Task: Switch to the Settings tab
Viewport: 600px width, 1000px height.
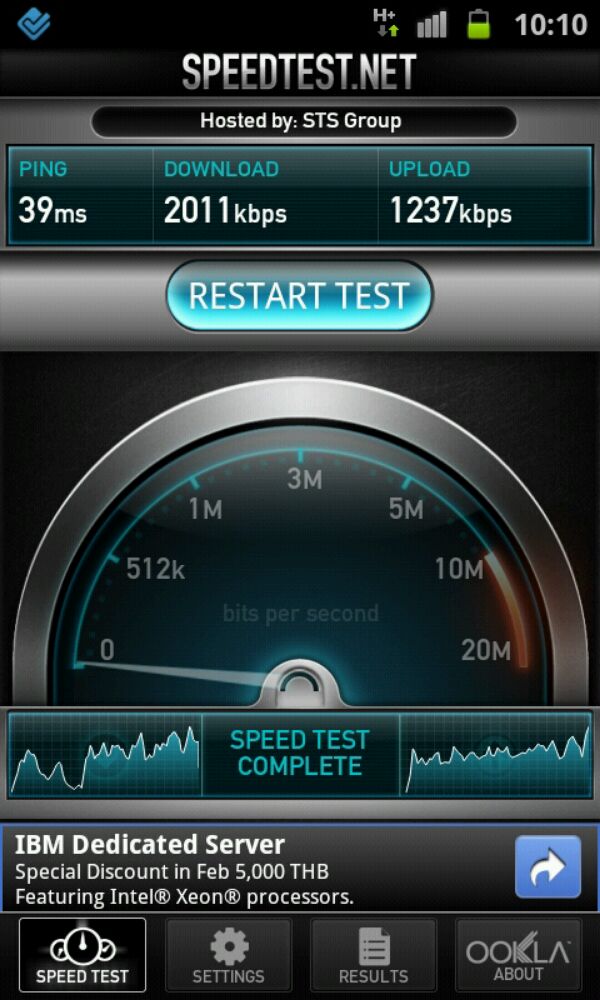Action: [x=228, y=956]
